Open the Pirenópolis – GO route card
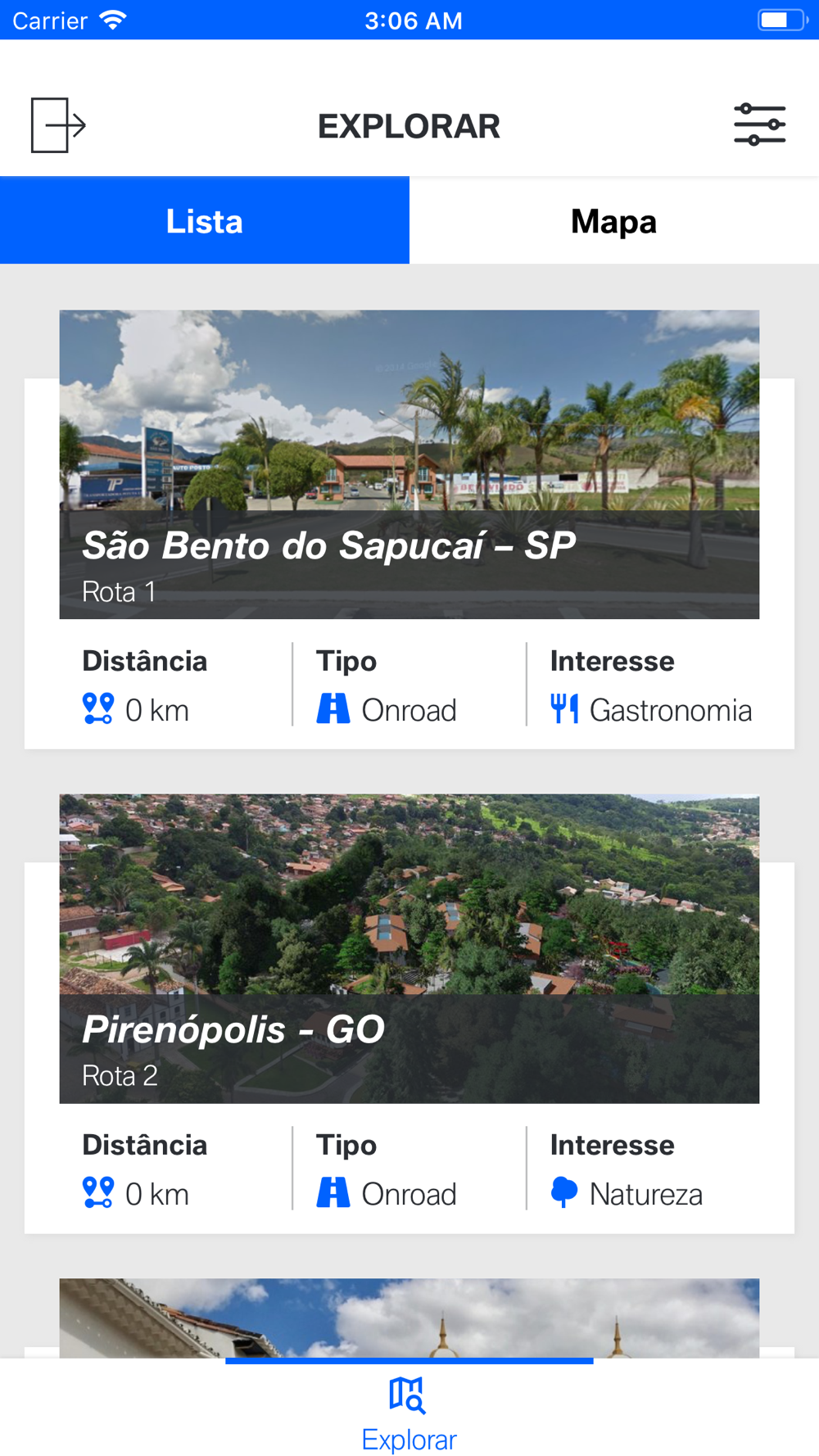Image resolution: width=819 pixels, height=1456 pixels. point(409,1014)
